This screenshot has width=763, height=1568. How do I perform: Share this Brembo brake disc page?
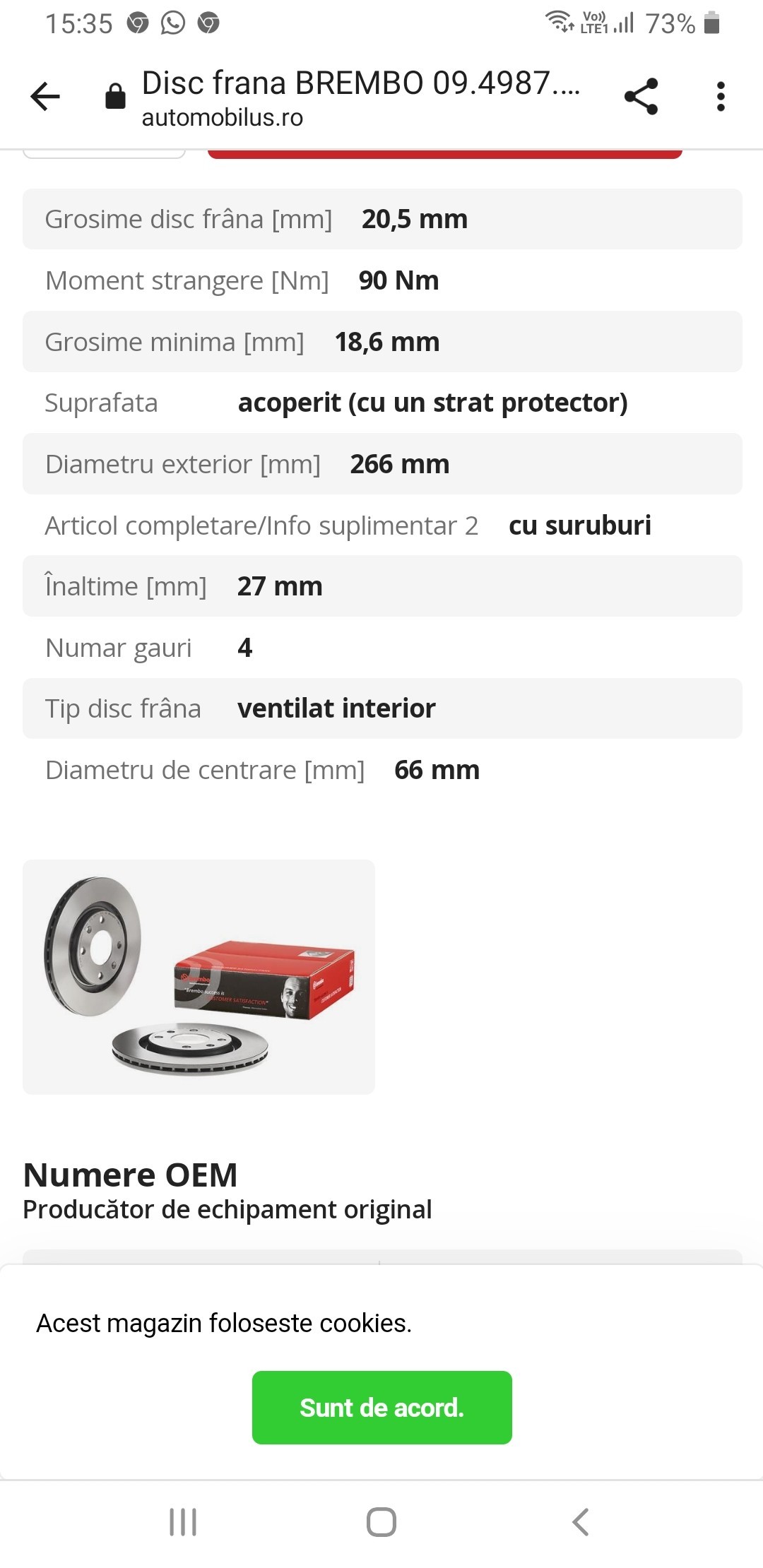(641, 97)
